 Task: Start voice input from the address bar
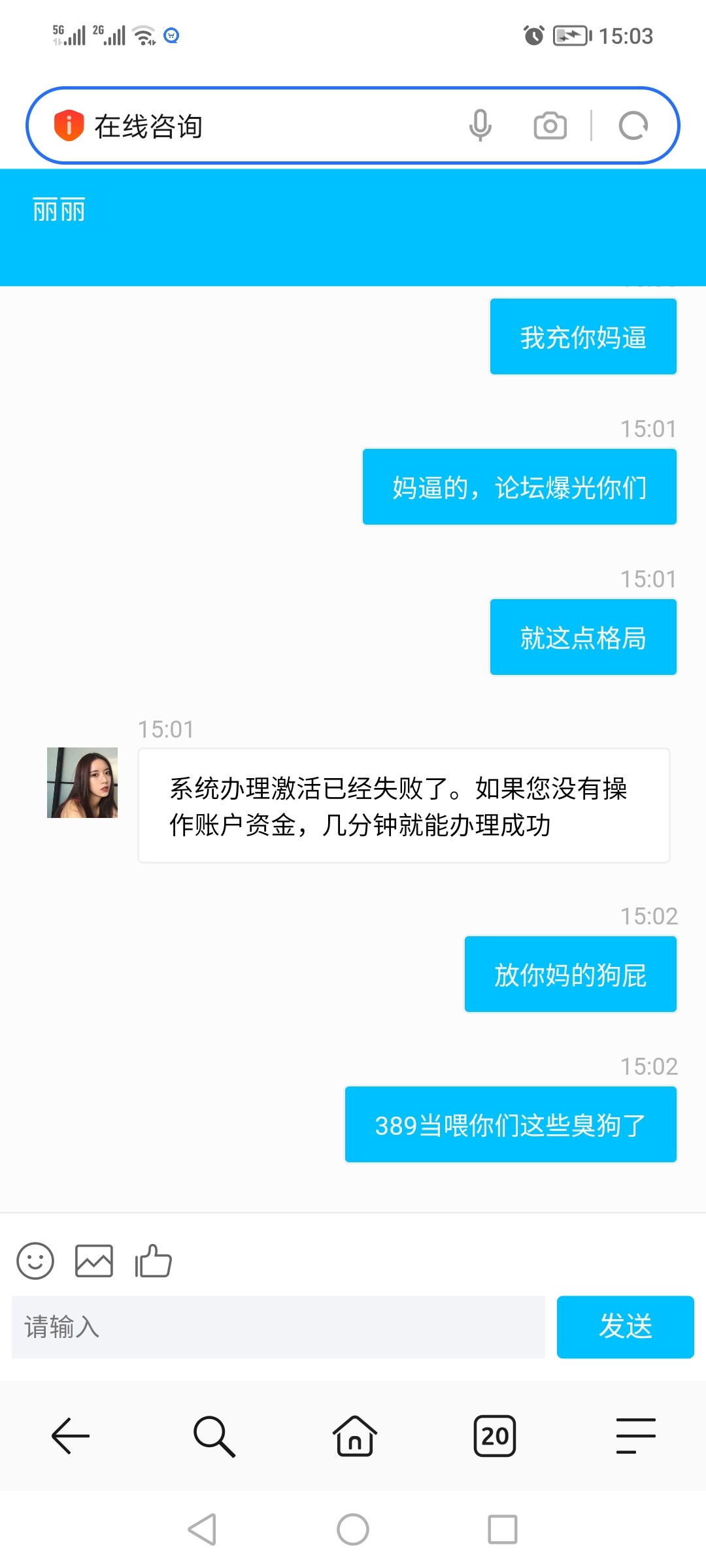481,125
